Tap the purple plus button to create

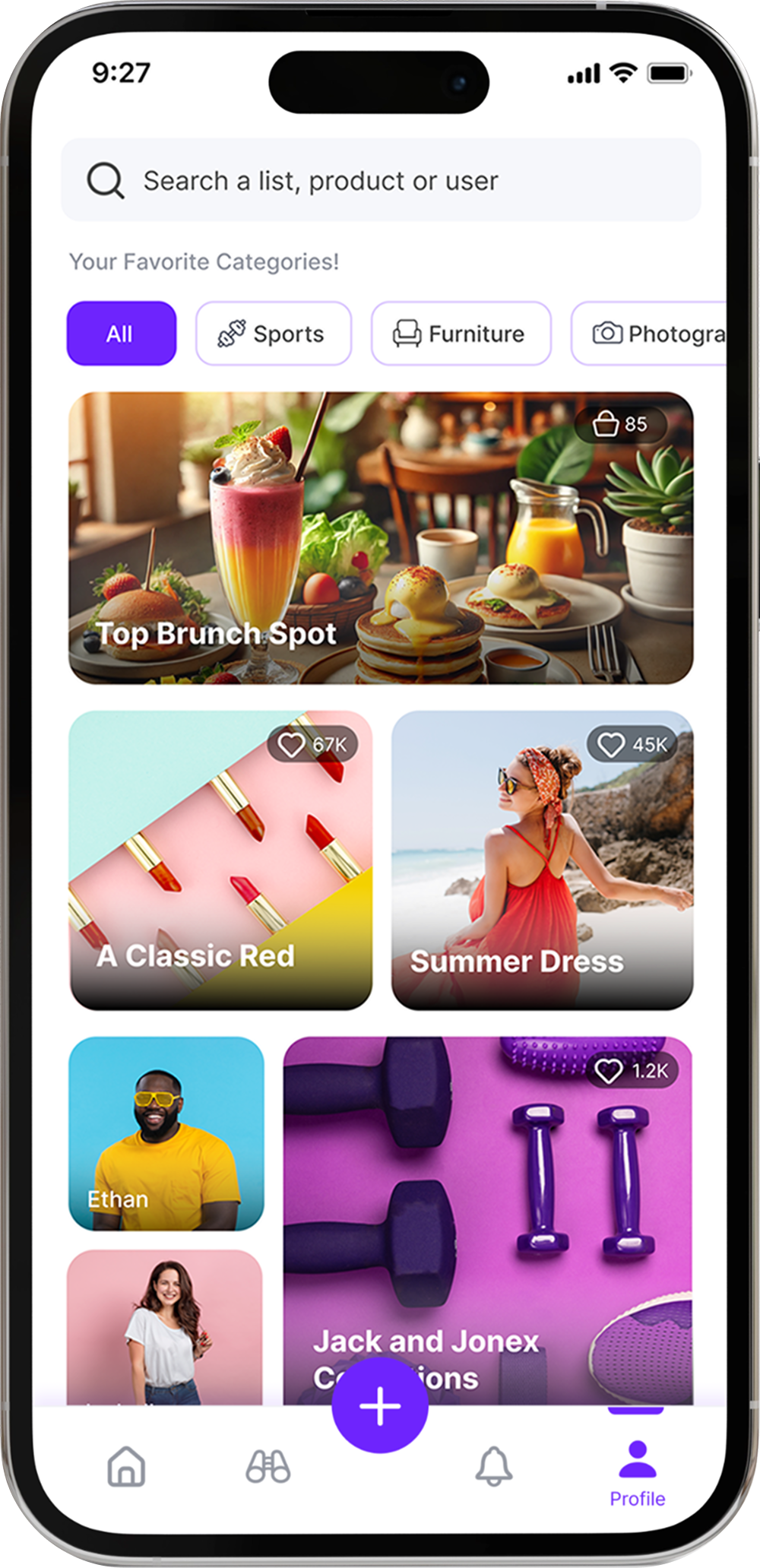[x=380, y=1405]
